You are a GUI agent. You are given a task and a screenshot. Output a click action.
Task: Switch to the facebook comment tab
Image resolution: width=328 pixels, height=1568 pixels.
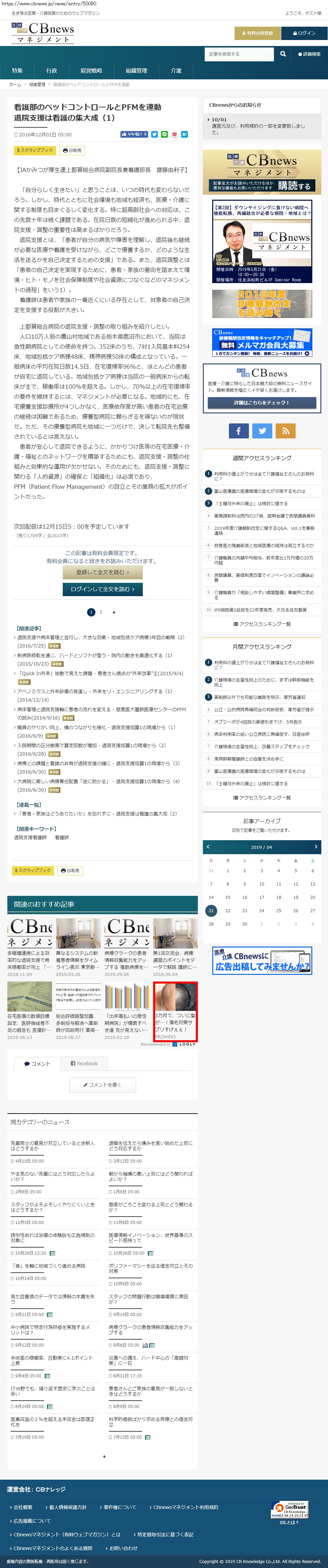pyautogui.click(x=84, y=1063)
